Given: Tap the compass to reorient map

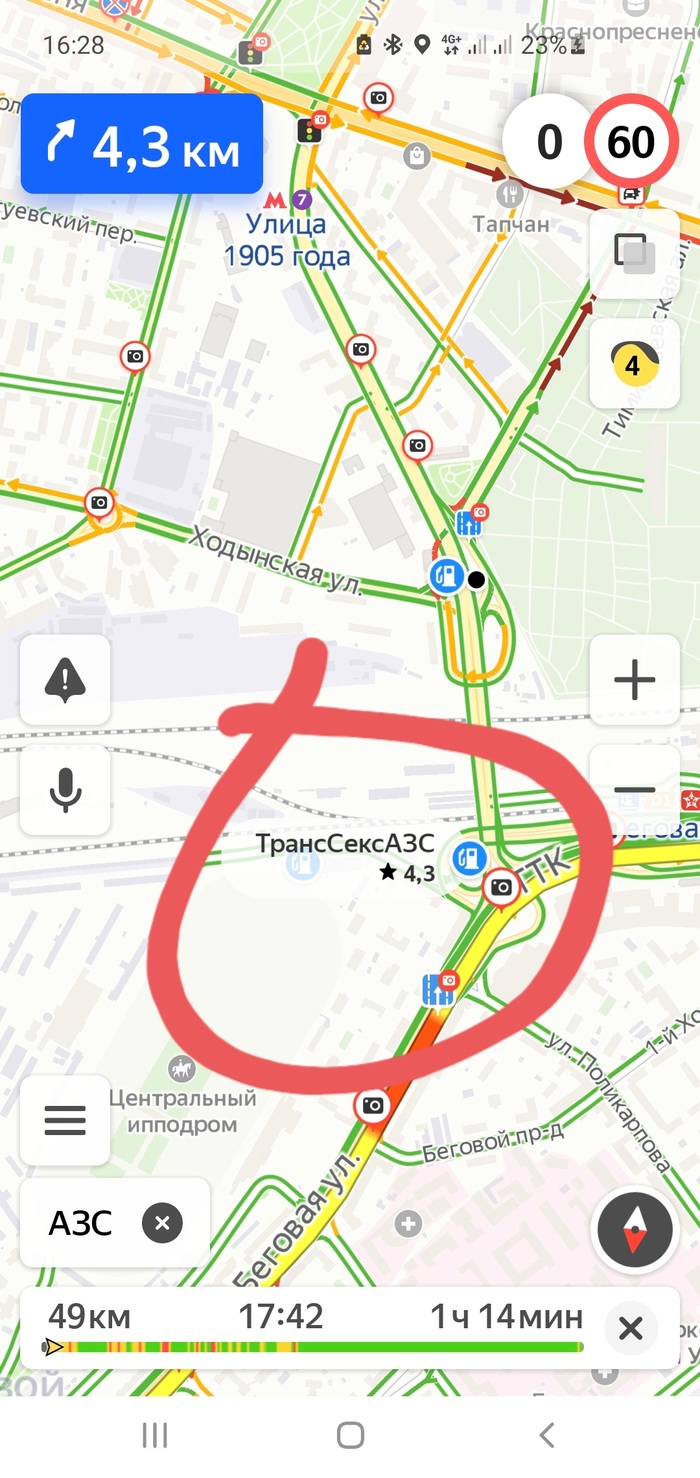Looking at the screenshot, I should click(634, 1230).
